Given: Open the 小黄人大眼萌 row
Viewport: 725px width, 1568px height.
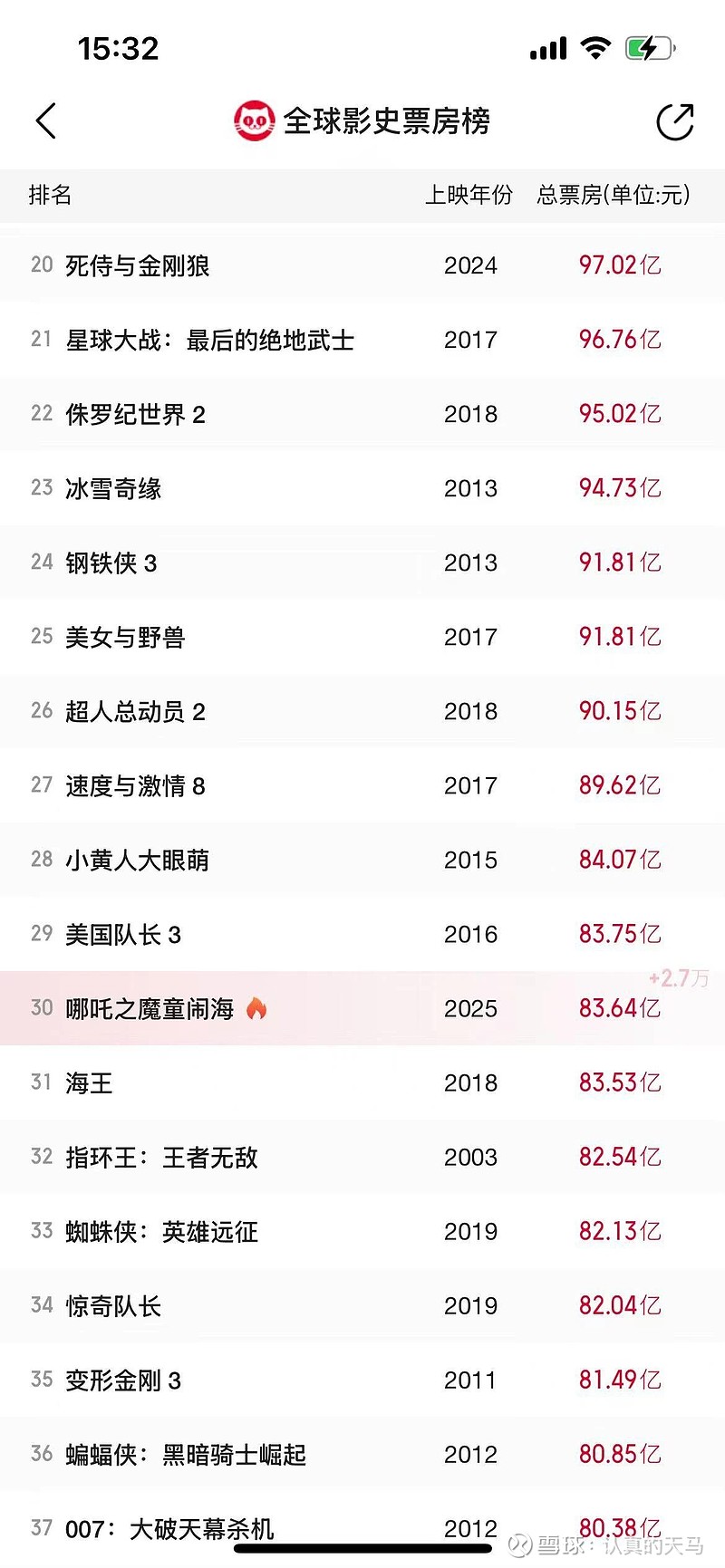Looking at the screenshot, I should 362,859.
